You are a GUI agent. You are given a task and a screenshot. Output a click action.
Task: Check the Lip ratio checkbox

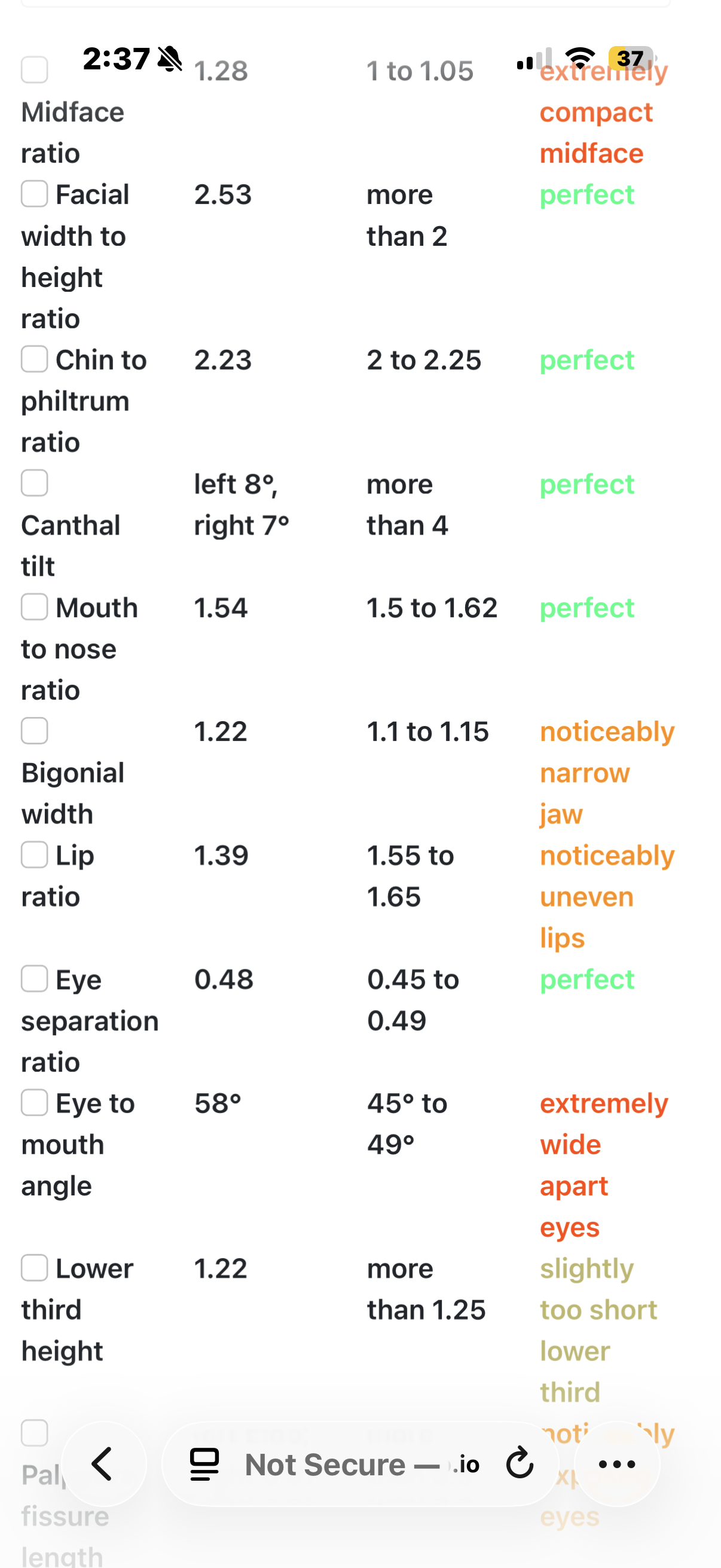pyautogui.click(x=34, y=855)
